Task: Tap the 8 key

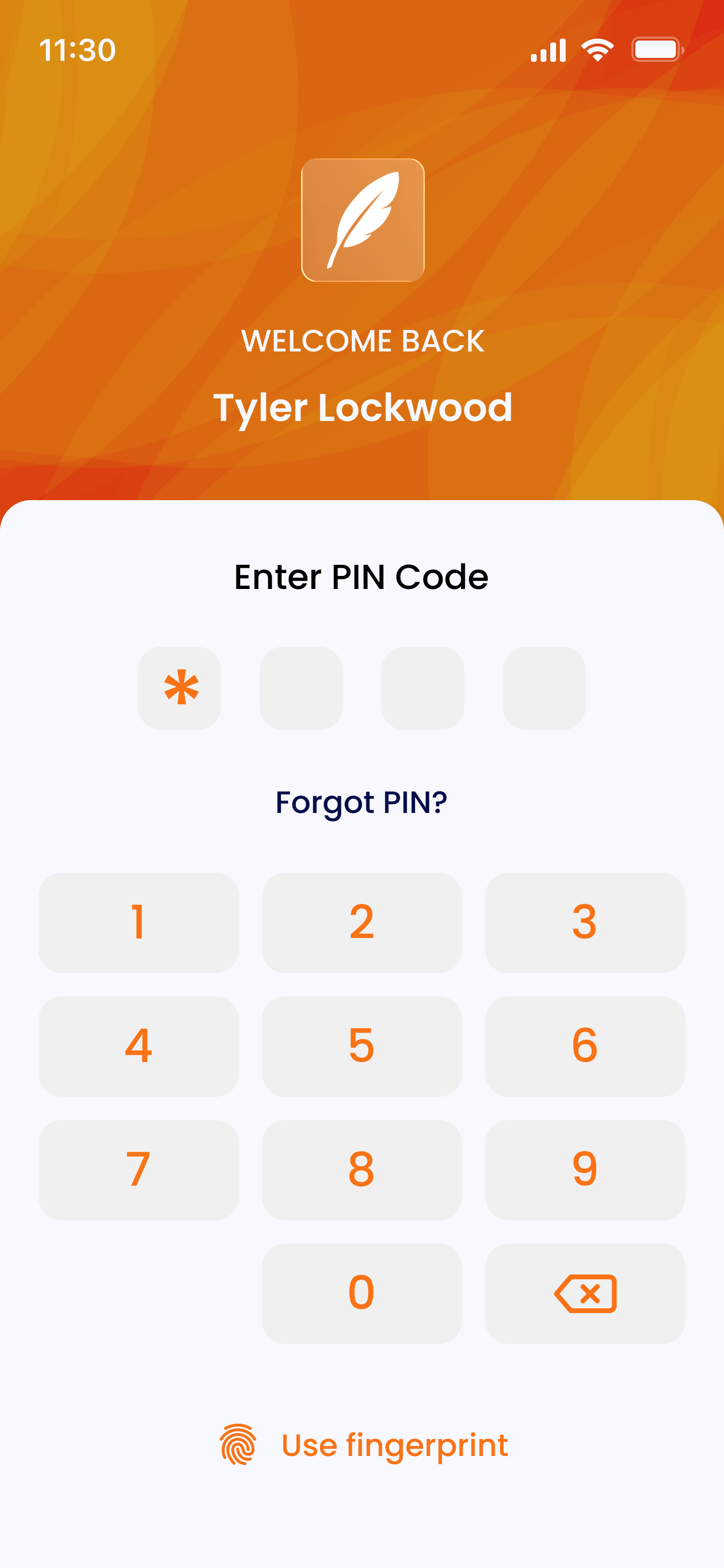Action: click(x=362, y=1169)
